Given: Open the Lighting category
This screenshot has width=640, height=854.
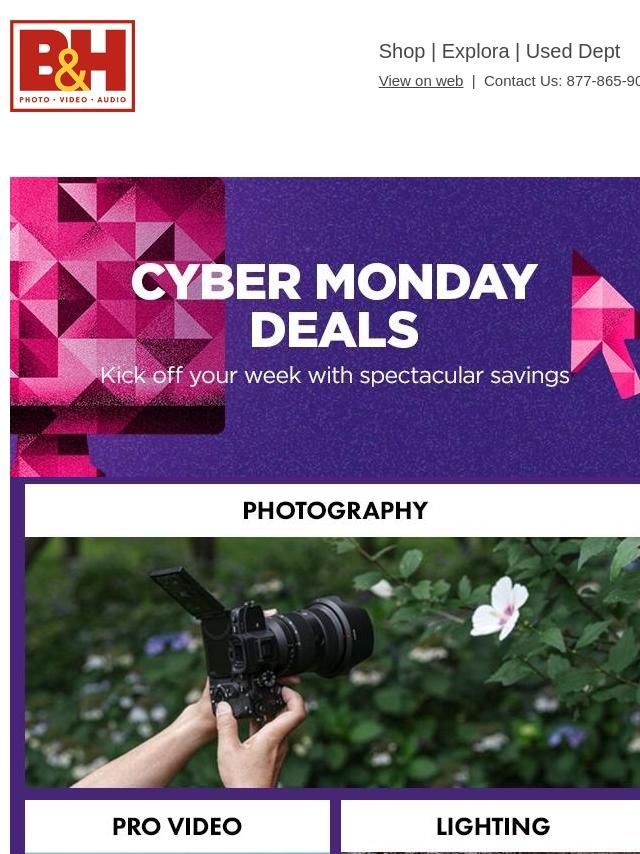Looking at the screenshot, I should [492, 826].
